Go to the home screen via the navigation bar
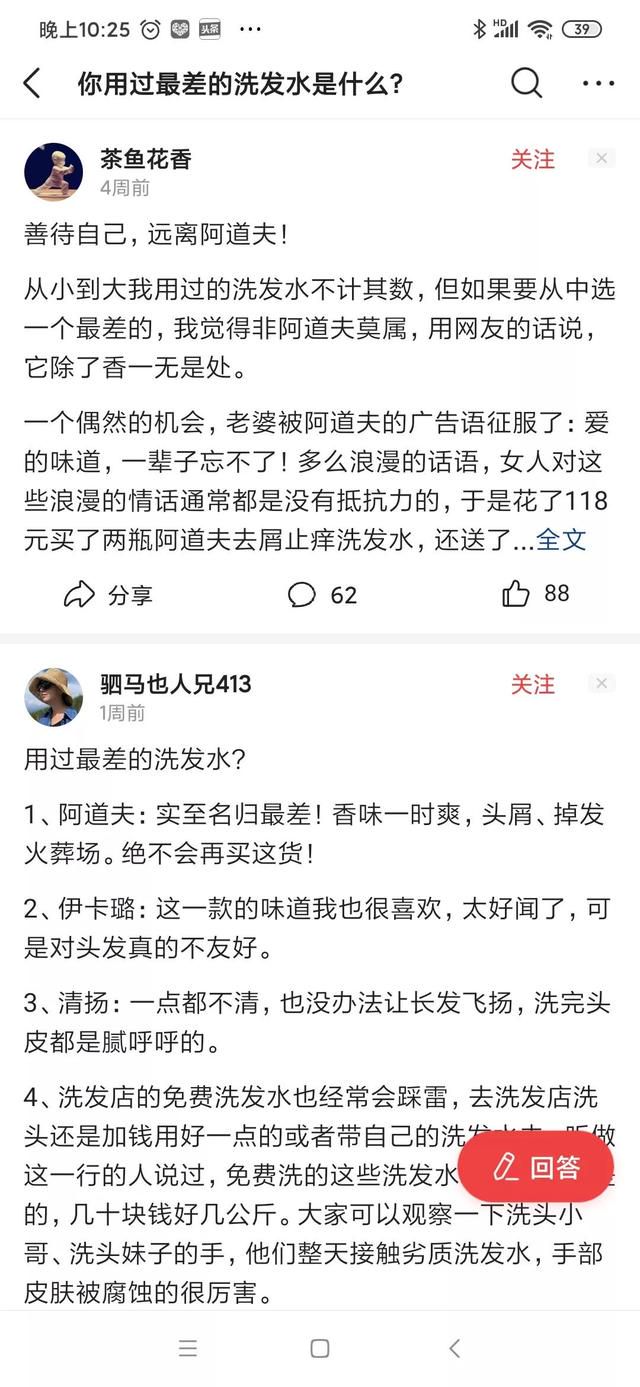 tap(320, 1348)
